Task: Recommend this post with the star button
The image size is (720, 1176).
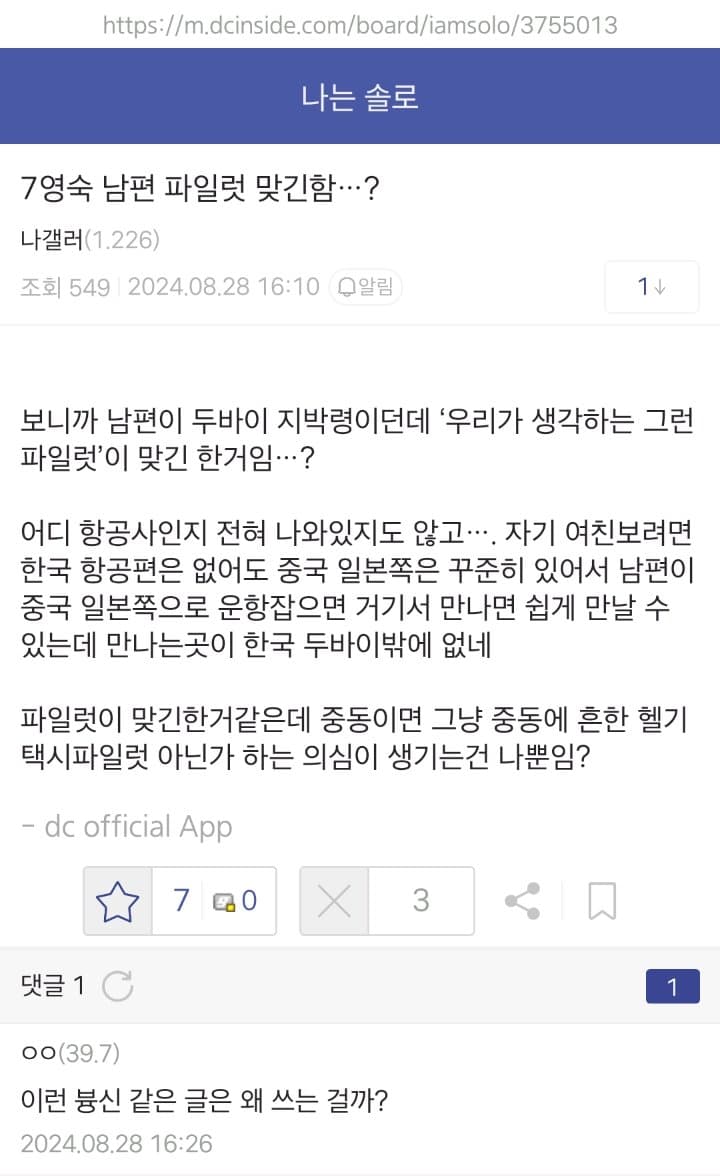Action: pyautogui.click(x=118, y=901)
